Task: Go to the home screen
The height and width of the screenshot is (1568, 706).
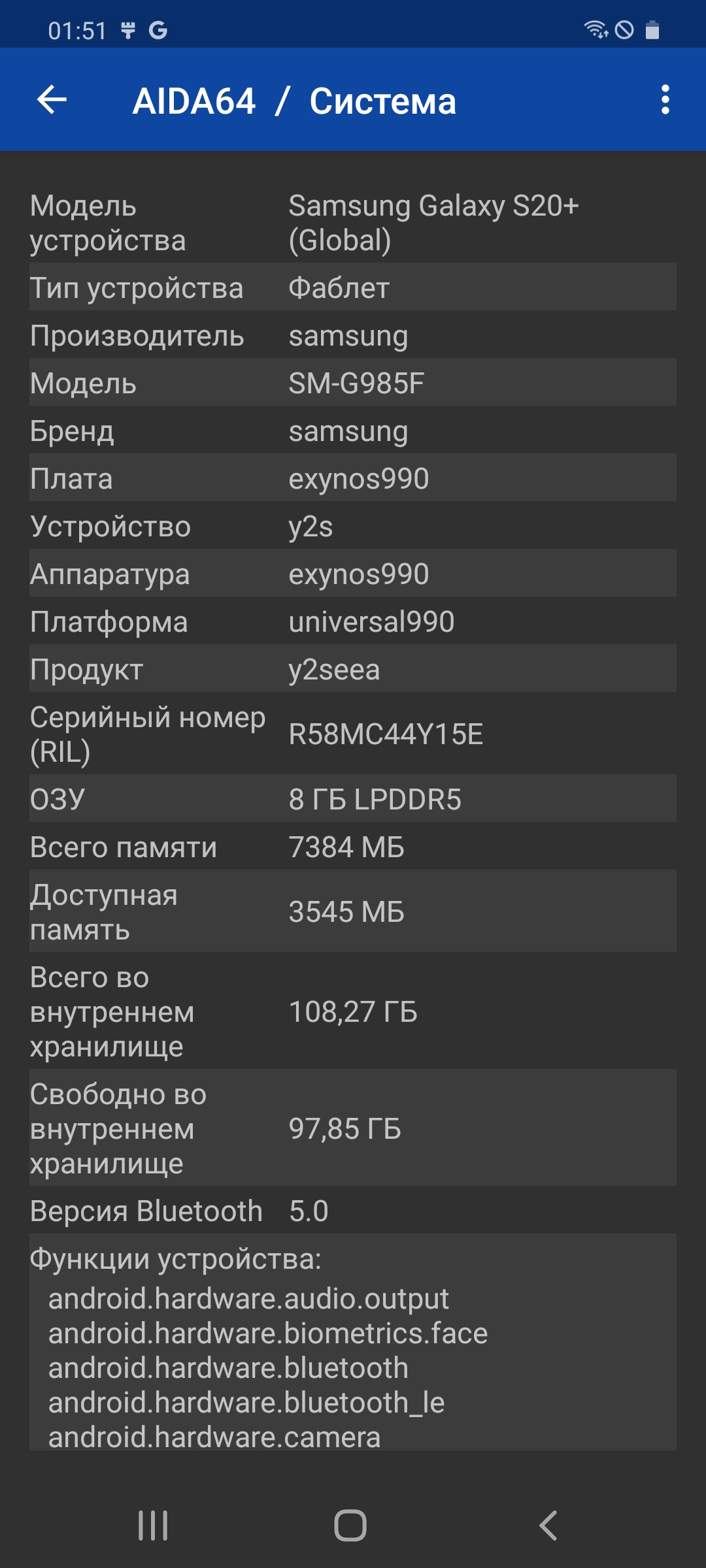Action: pyautogui.click(x=350, y=1526)
